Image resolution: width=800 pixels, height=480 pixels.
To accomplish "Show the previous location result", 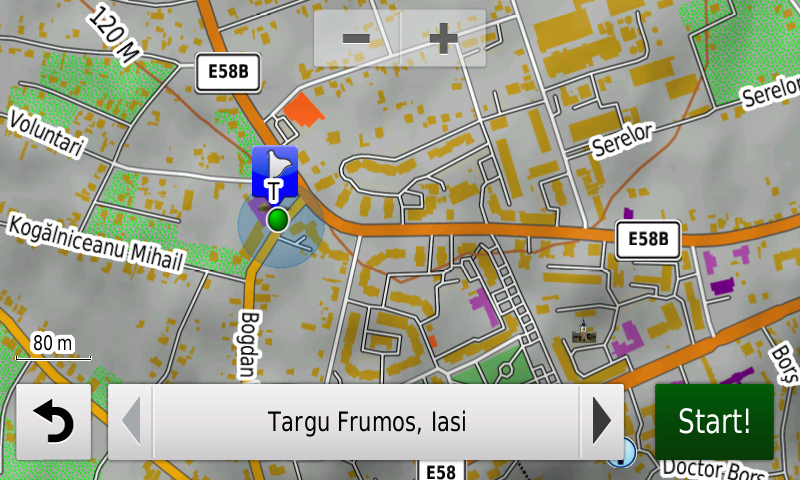I will pos(130,422).
